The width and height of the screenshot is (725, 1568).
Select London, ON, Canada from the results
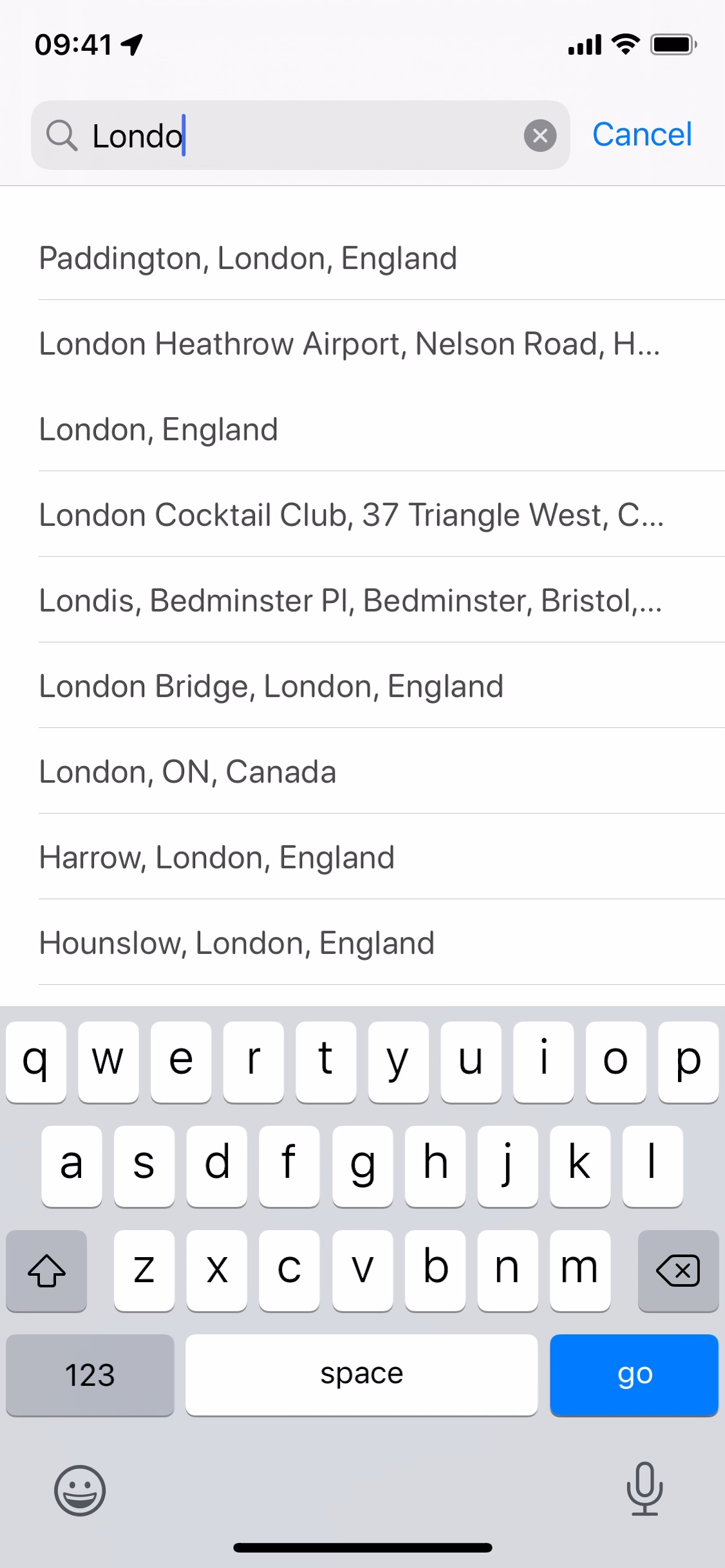(187, 771)
